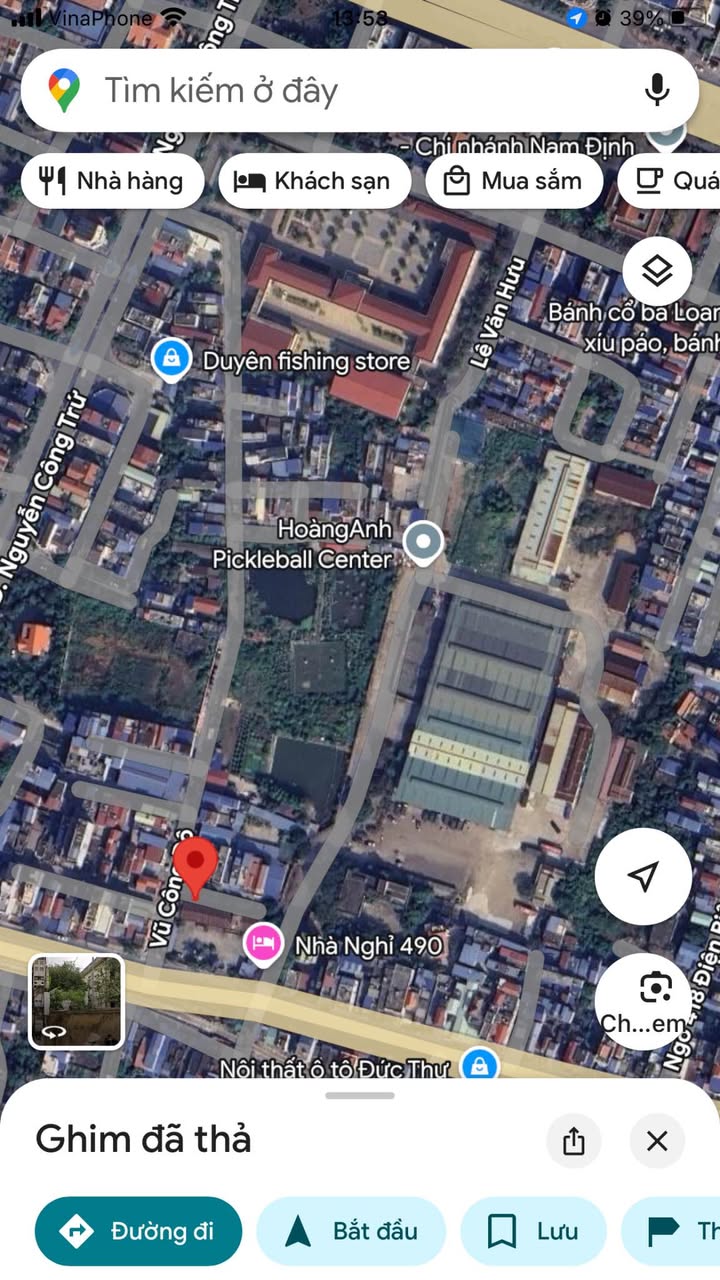720x1280 pixels.
Task: Start voice search with the microphone
Action: 656,90
